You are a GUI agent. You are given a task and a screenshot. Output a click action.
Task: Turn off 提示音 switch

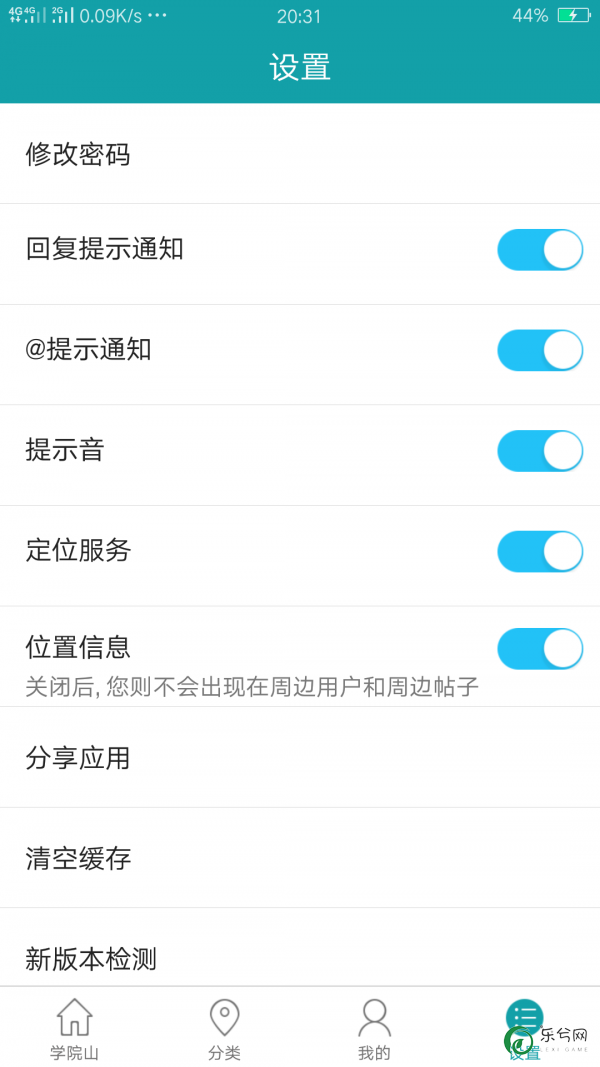click(540, 450)
